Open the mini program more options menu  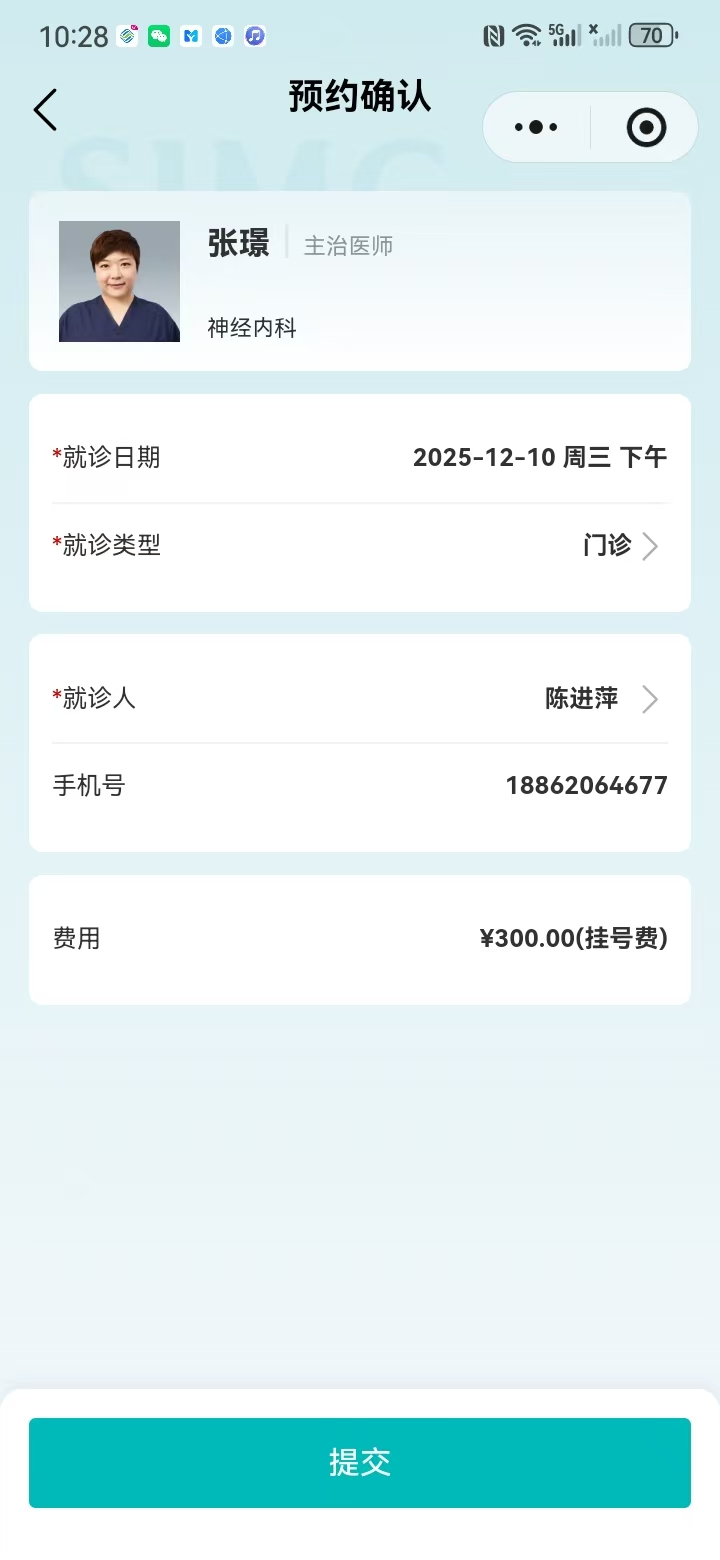[x=537, y=127]
